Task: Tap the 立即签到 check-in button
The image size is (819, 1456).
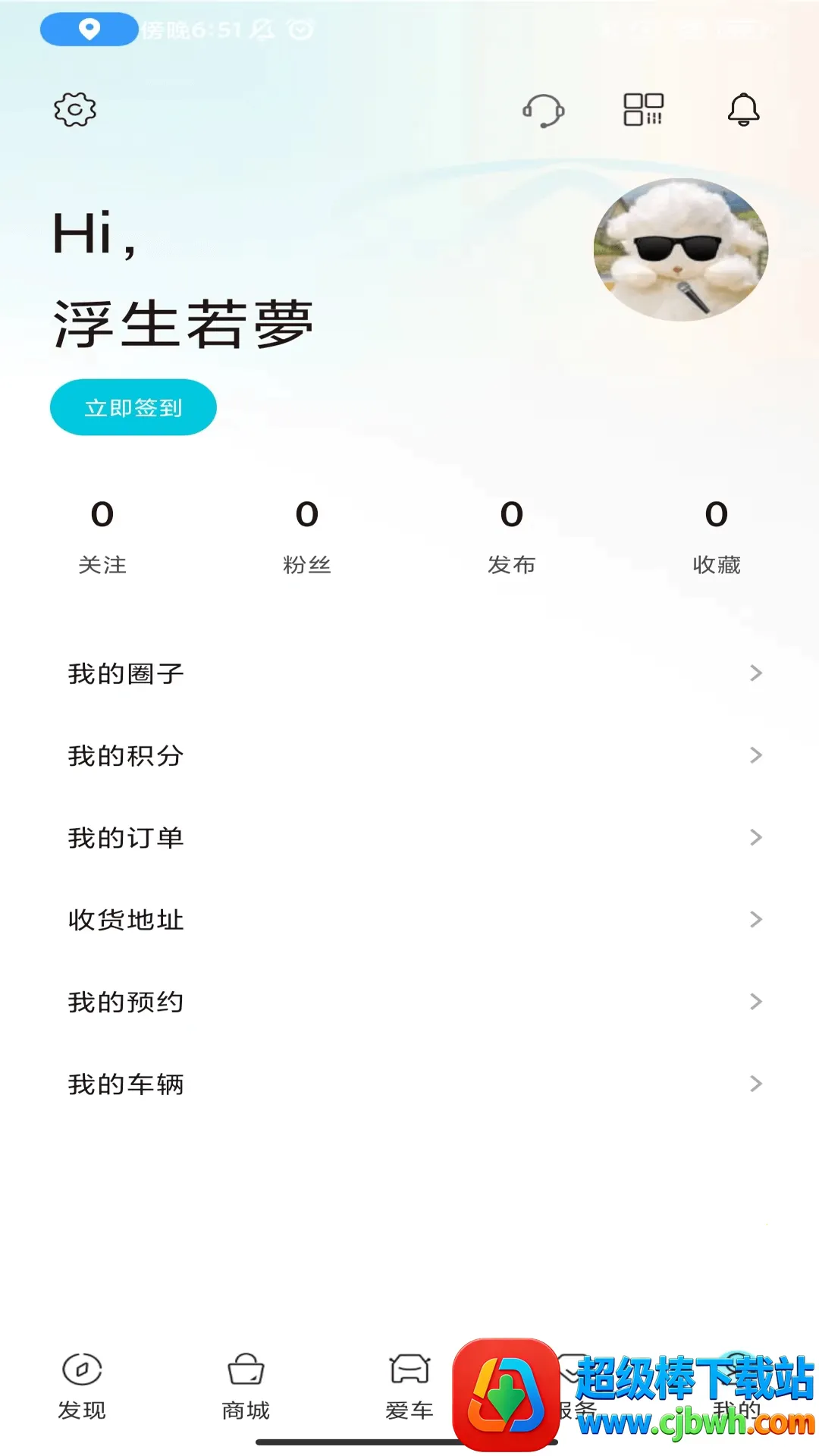Action: tap(133, 407)
